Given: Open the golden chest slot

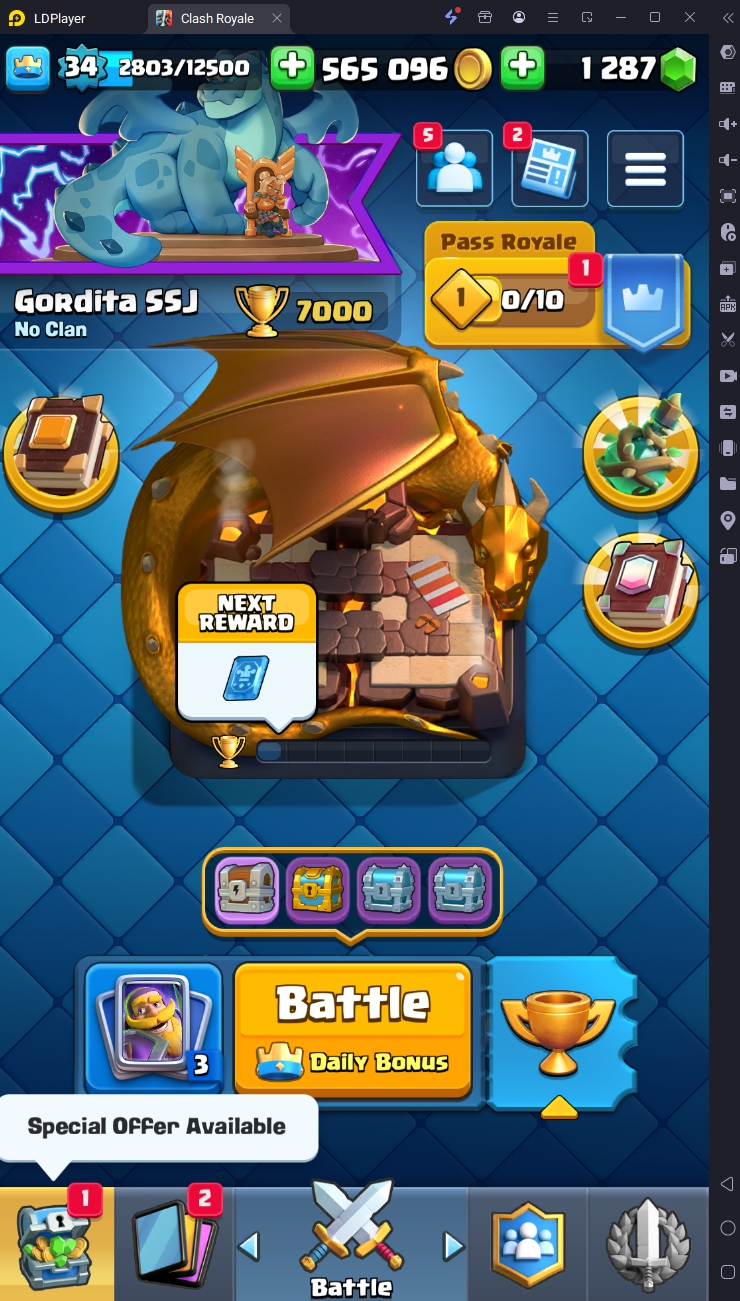Looking at the screenshot, I should click(x=318, y=889).
